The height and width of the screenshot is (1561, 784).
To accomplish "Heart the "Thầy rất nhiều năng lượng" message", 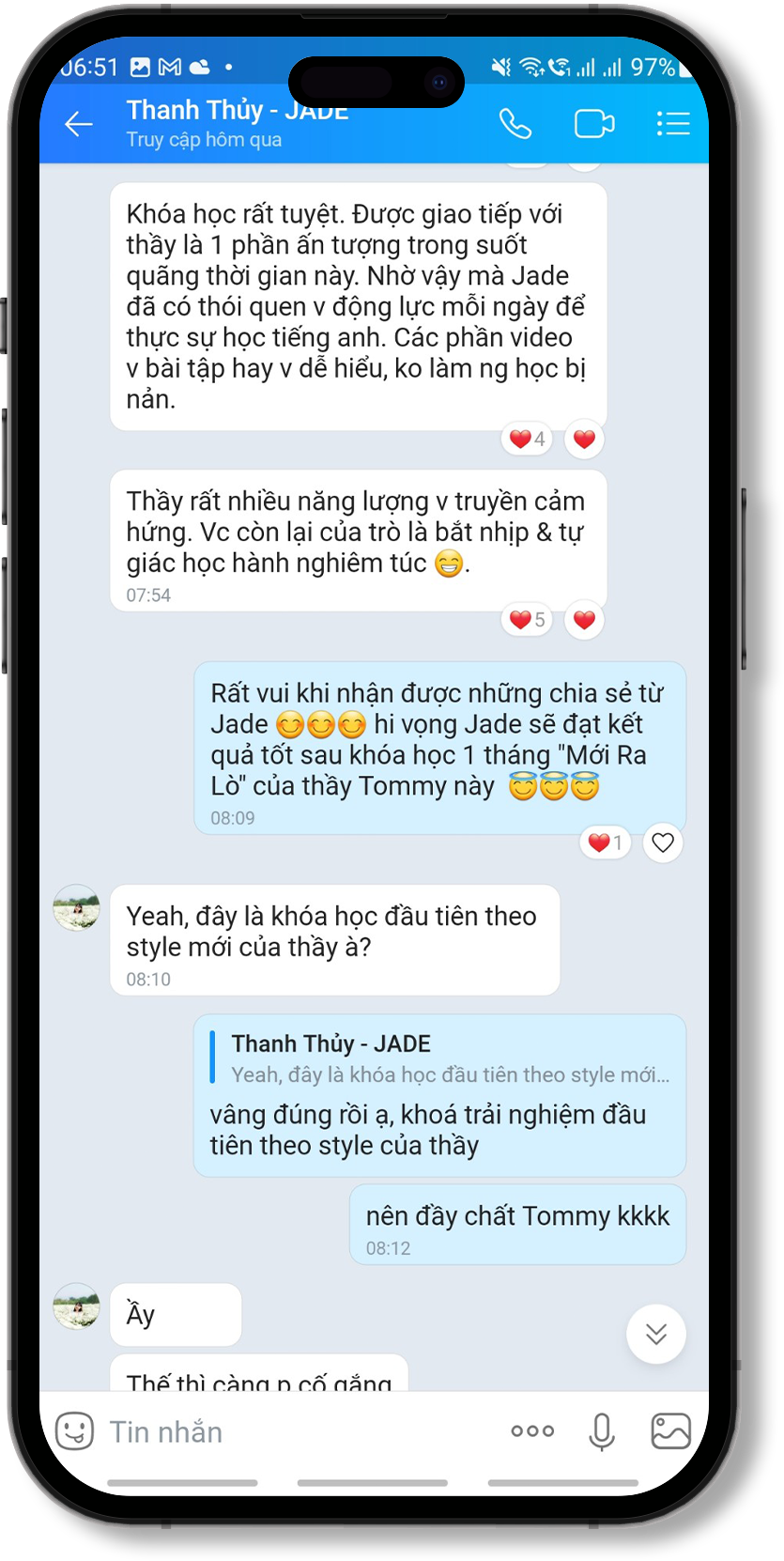I will 584,620.
